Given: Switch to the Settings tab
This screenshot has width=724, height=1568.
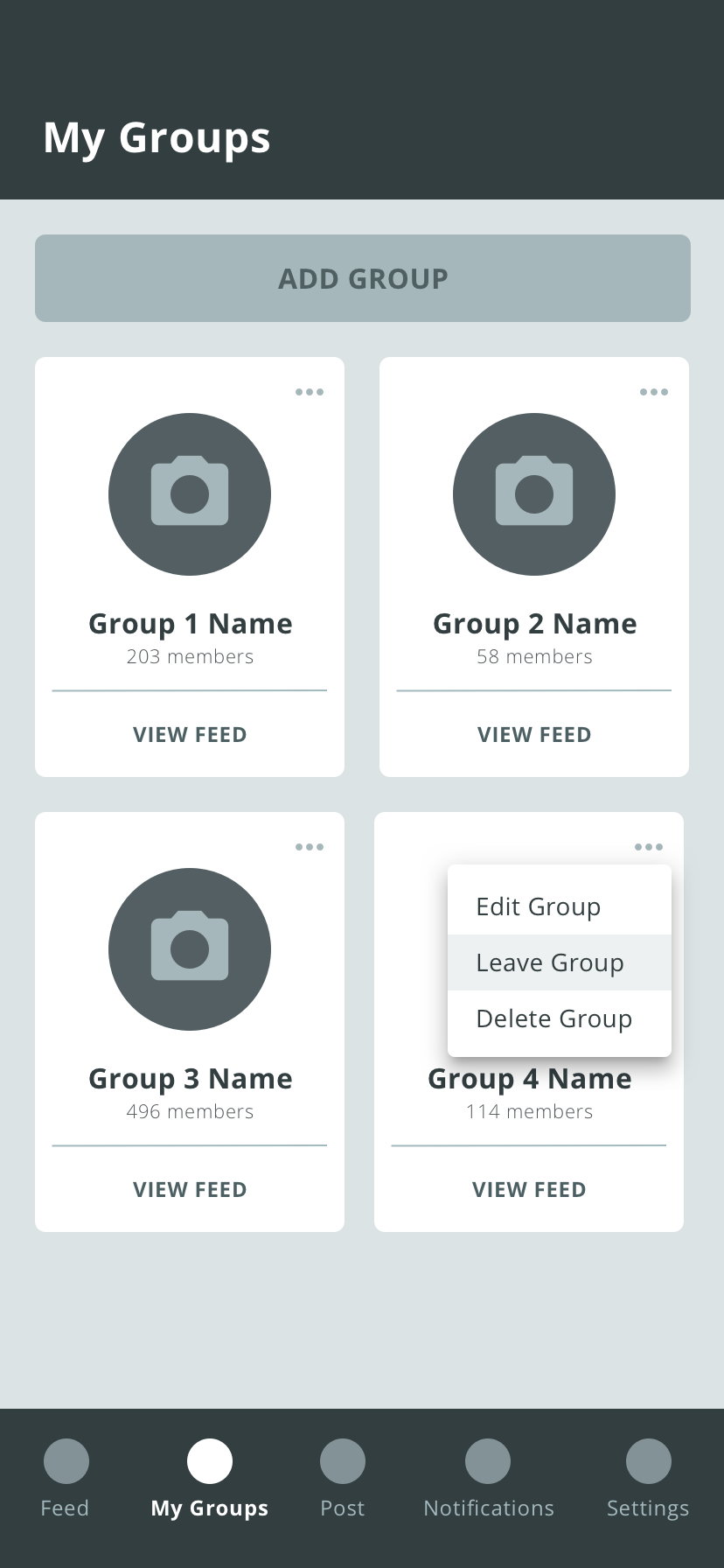Looking at the screenshot, I should point(648,1479).
